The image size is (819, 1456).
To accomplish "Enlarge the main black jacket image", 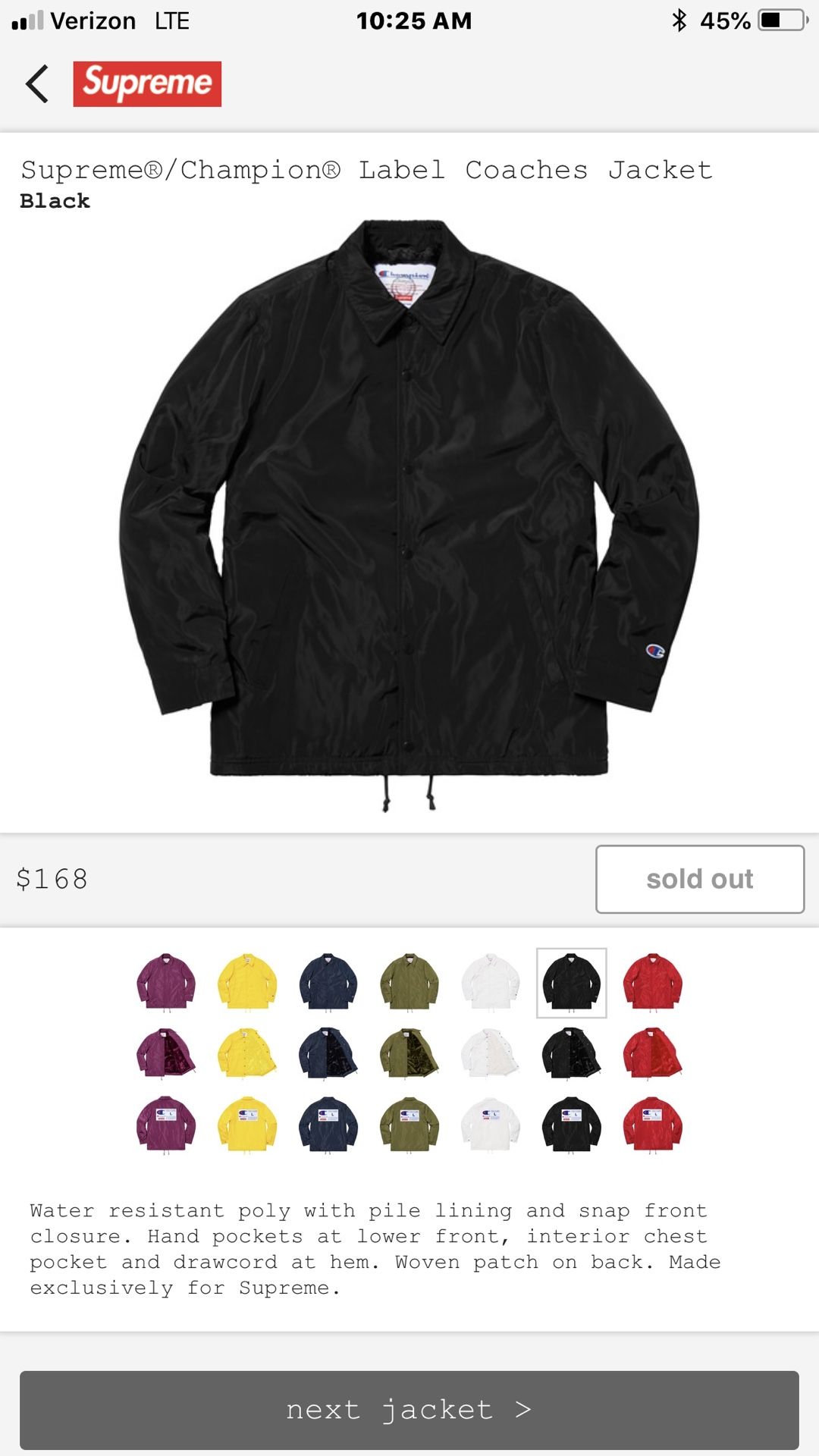I will pos(409,516).
